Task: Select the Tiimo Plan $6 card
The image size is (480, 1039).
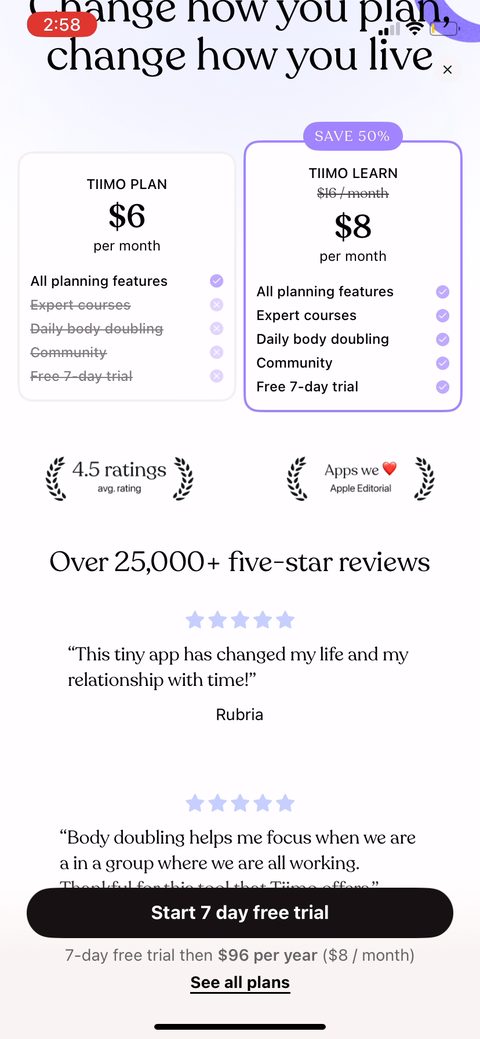Action: pos(127,277)
